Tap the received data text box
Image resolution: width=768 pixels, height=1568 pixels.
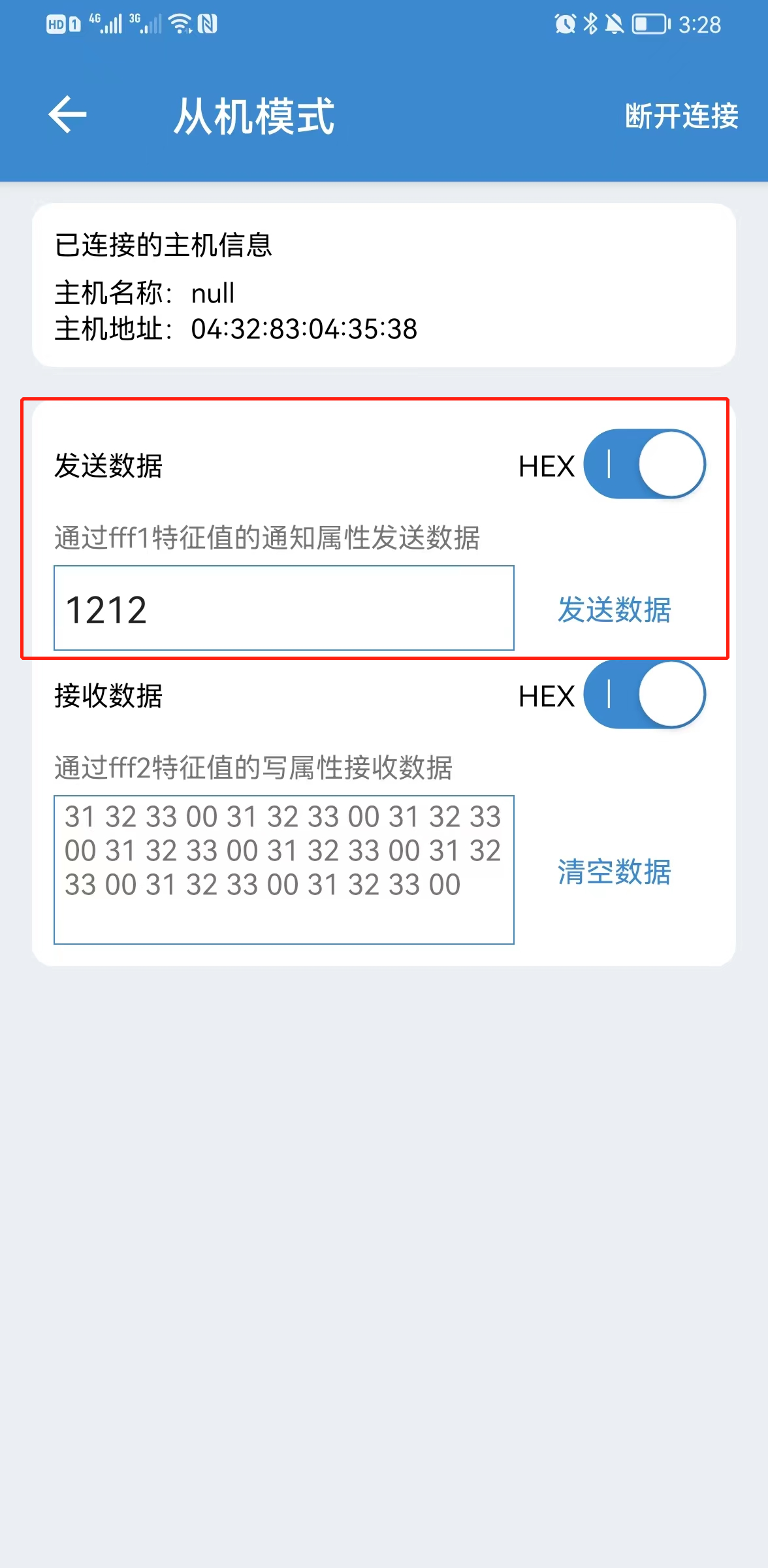pyautogui.click(x=283, y=870)
